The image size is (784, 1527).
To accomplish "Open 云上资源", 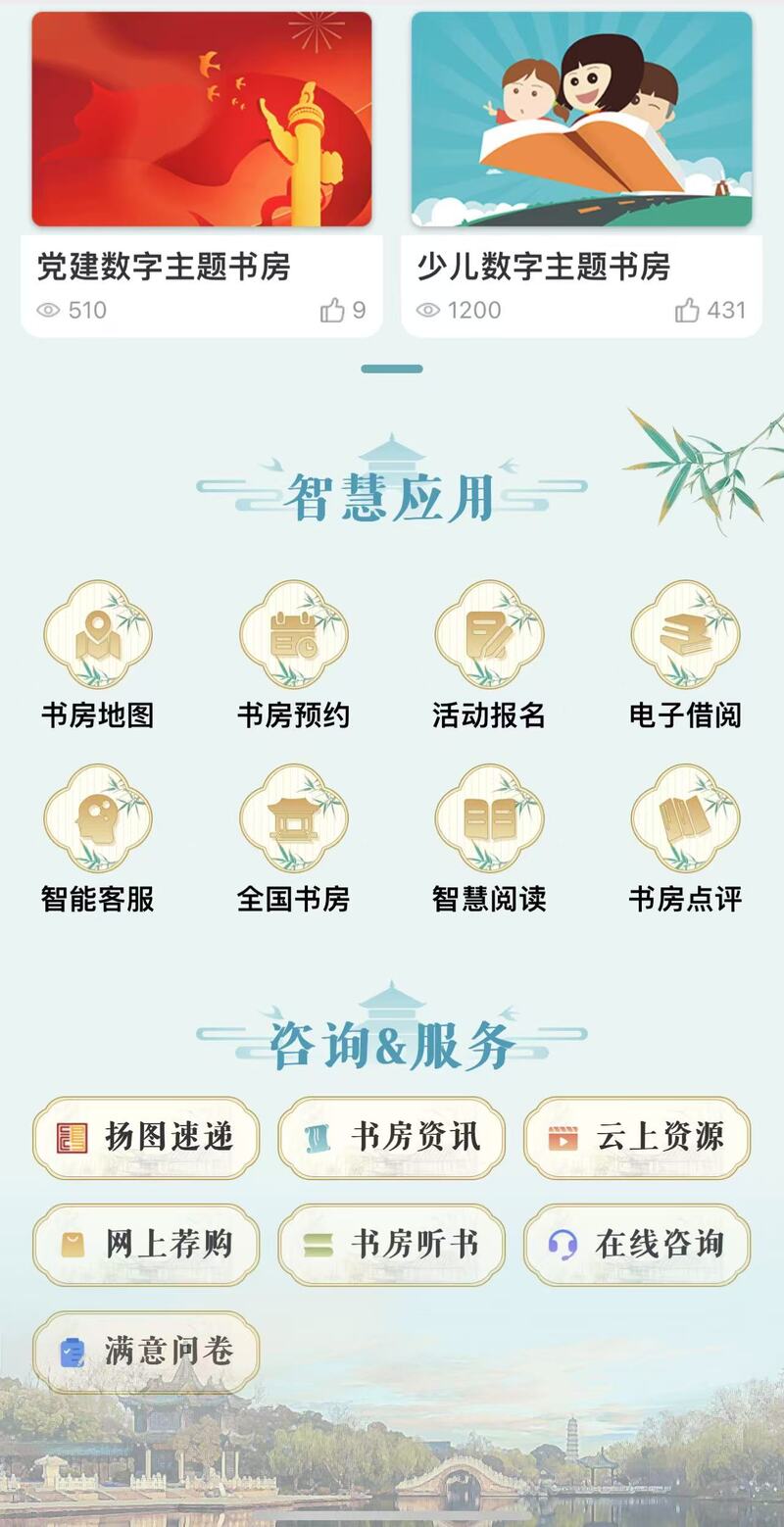I will (x=636, y=1137).
